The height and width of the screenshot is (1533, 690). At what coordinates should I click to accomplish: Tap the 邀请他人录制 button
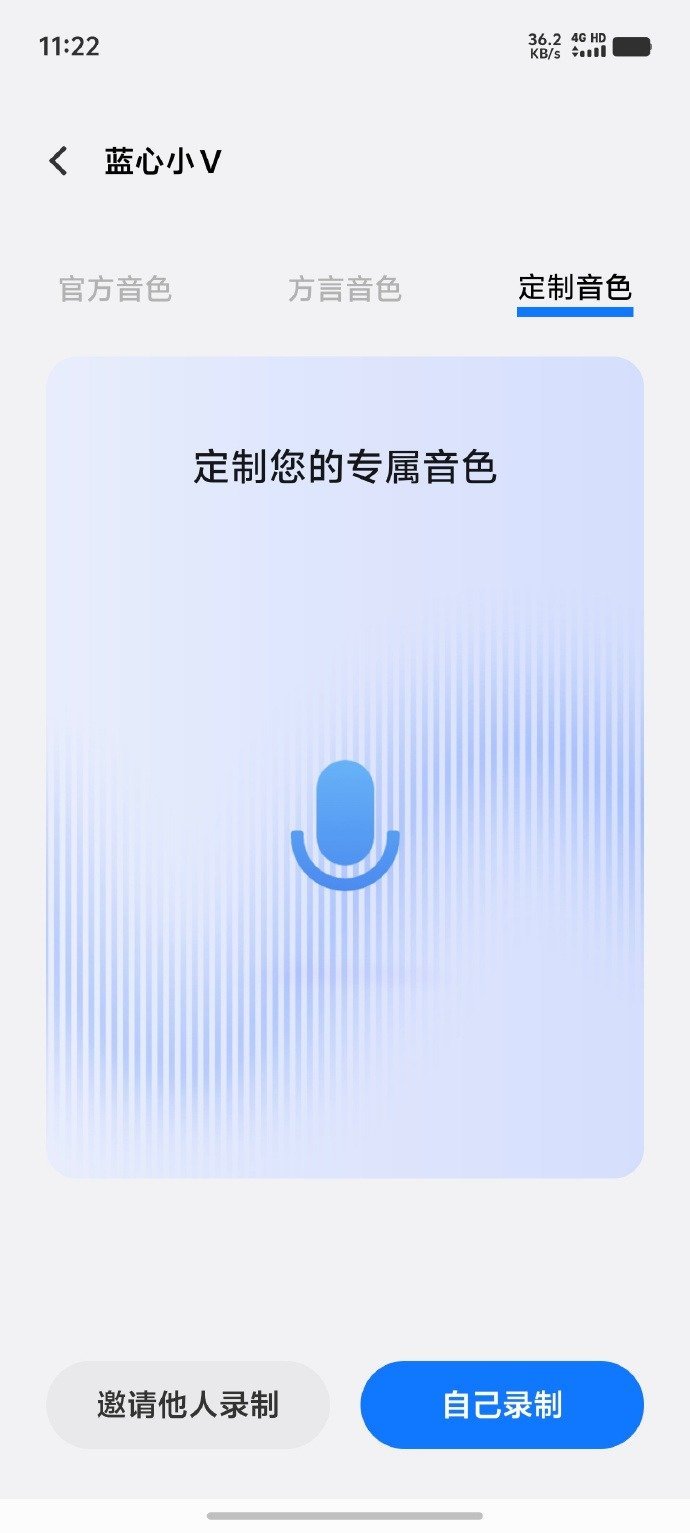(x=188, y=1405)
